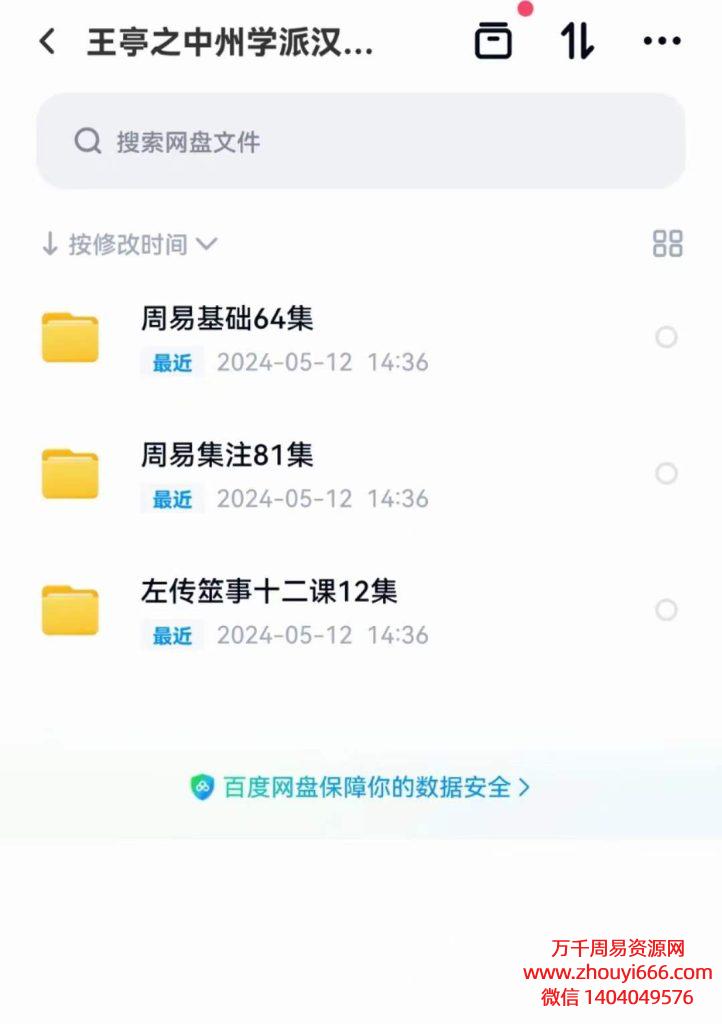722x1024 pixels.
Task: Open the three-dot overflow menu
Action: point(662,41)
